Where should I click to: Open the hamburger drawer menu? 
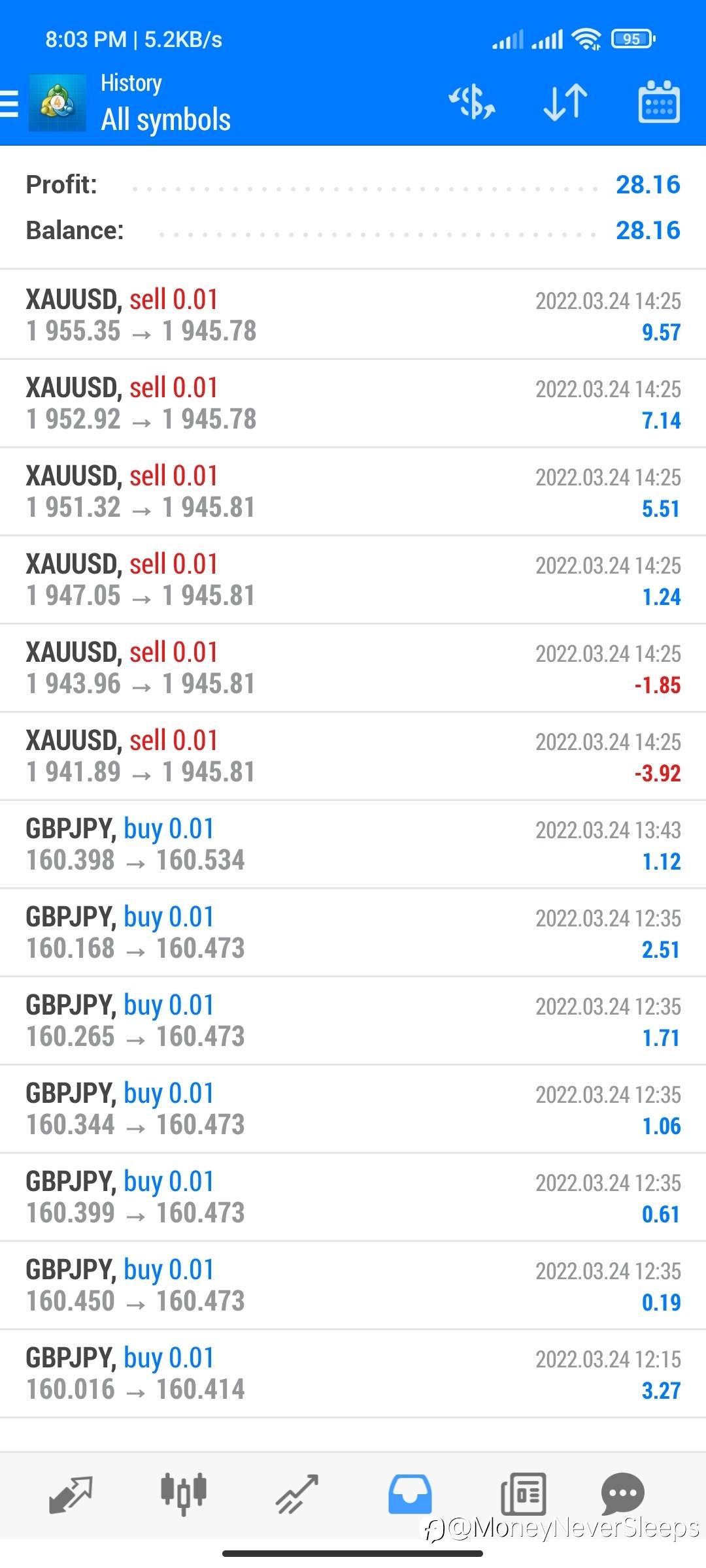10,104
